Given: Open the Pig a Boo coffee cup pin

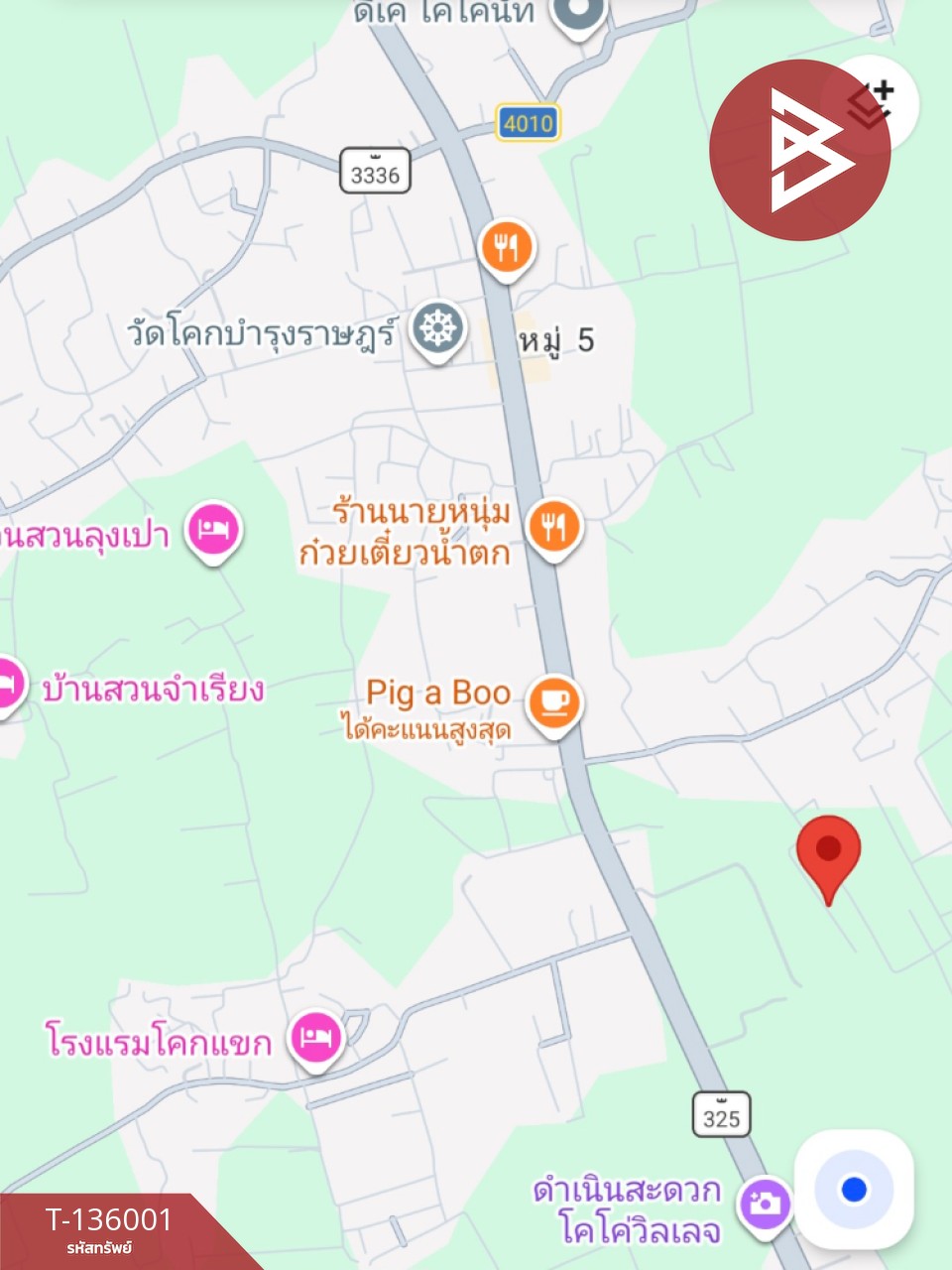Looking at the screenshot, I should [x=553, y=700].
